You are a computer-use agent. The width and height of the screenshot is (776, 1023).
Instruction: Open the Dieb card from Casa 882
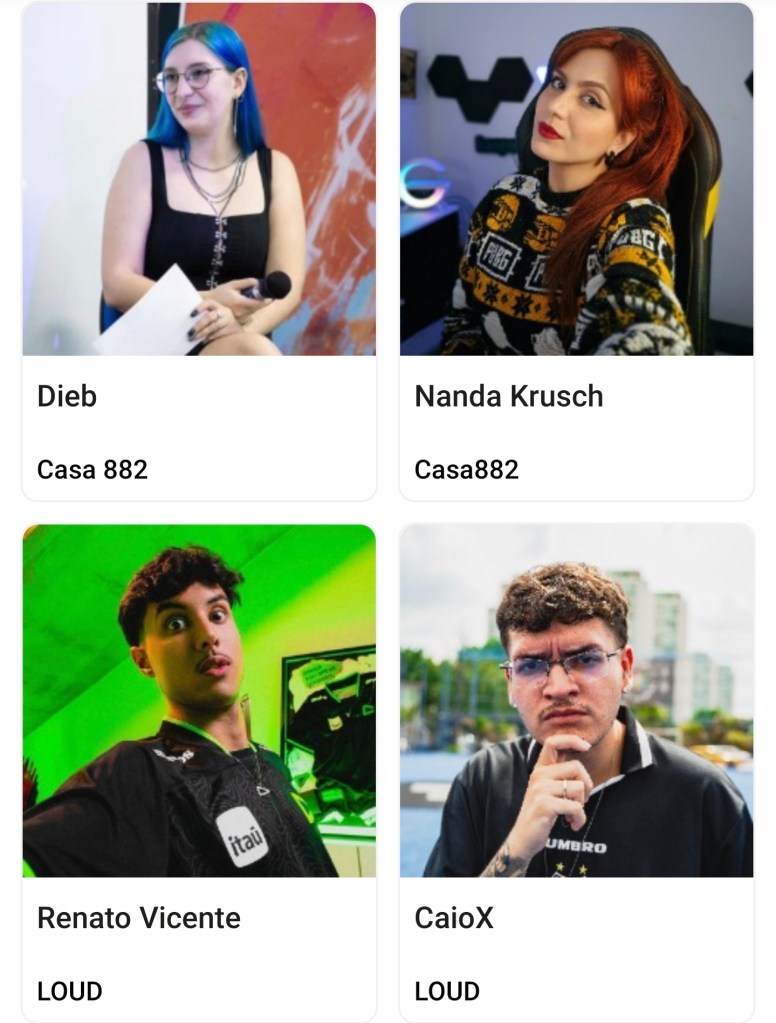pos(199,250)
